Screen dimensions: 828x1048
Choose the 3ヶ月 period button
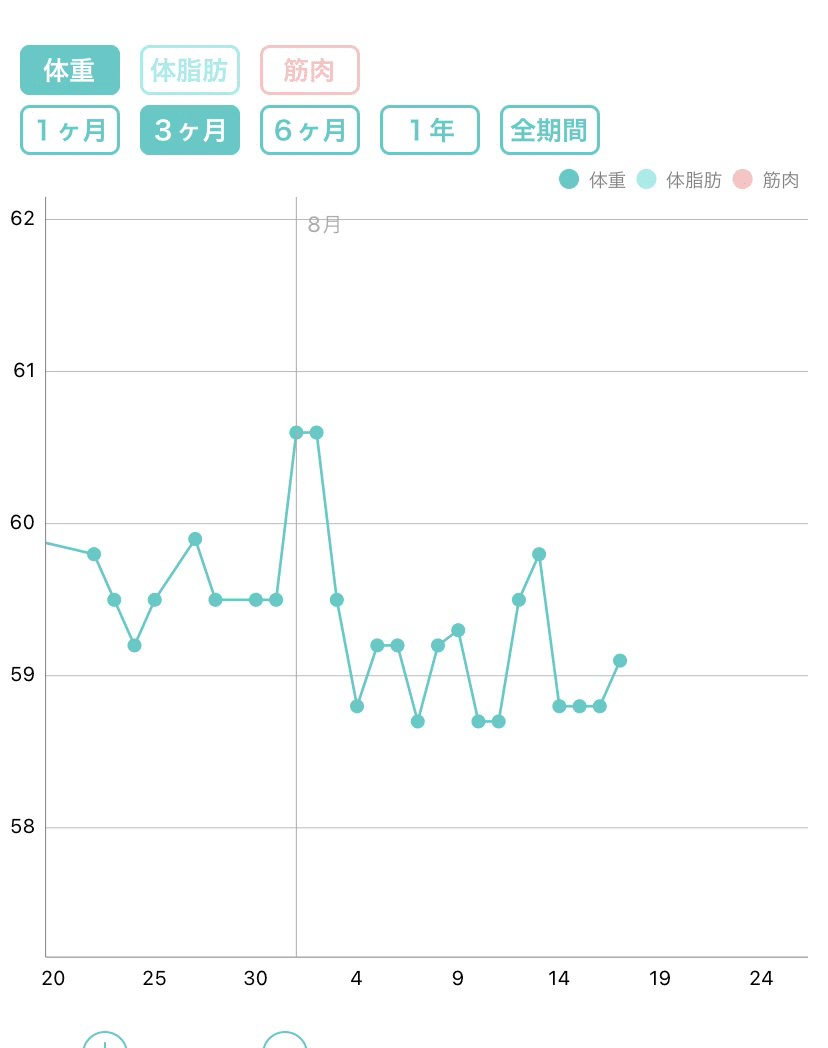click(x=190, y=130)
